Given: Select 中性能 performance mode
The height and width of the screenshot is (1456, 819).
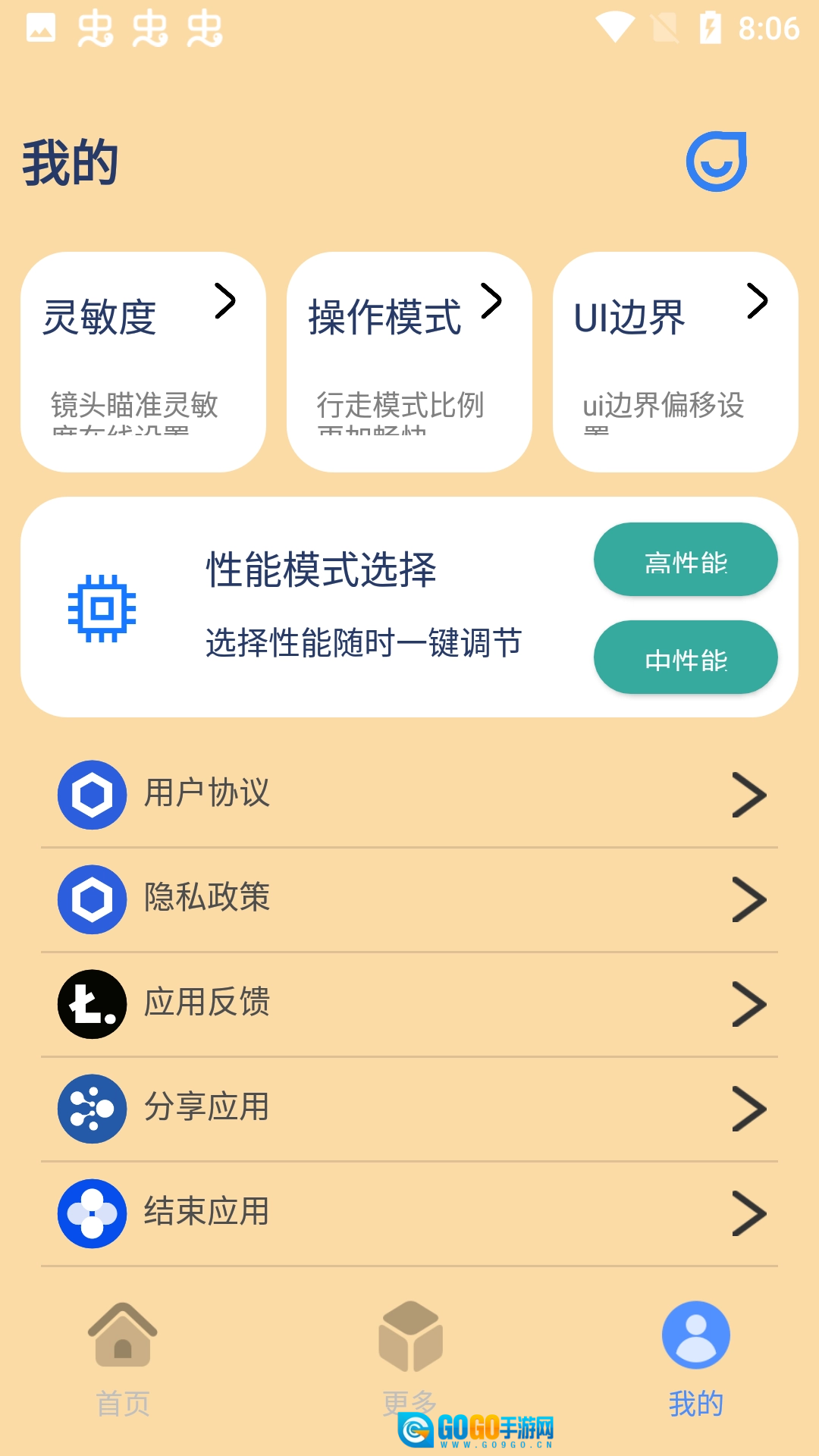Looking at the screenshot, I should [x=686, y=657].
